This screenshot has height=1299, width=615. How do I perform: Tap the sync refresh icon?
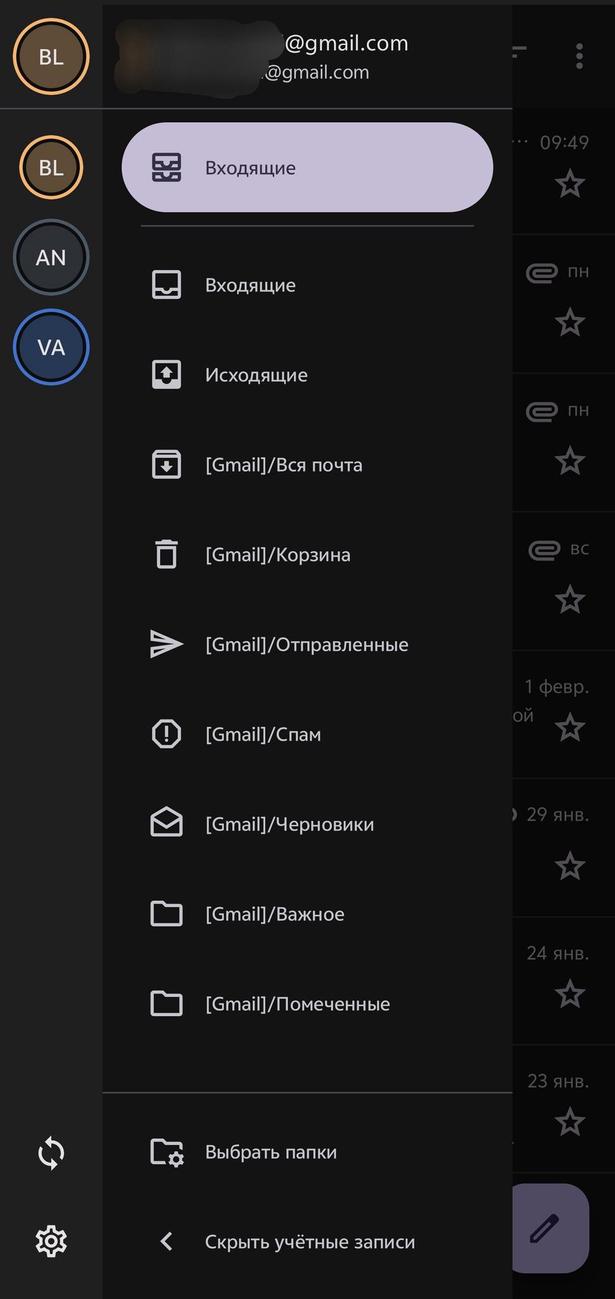pos(51,1153)
